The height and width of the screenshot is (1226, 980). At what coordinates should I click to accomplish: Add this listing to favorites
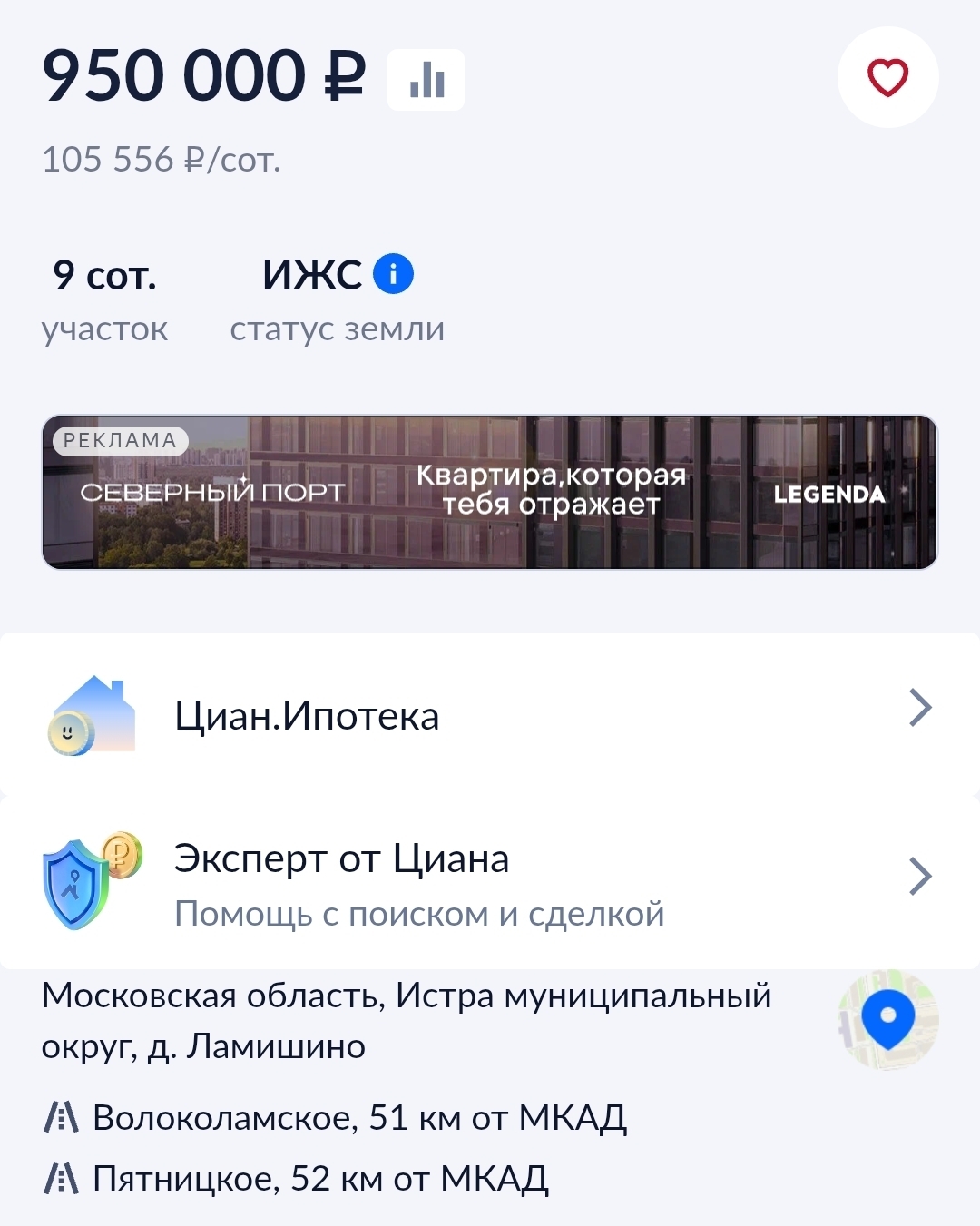[887, 77]
